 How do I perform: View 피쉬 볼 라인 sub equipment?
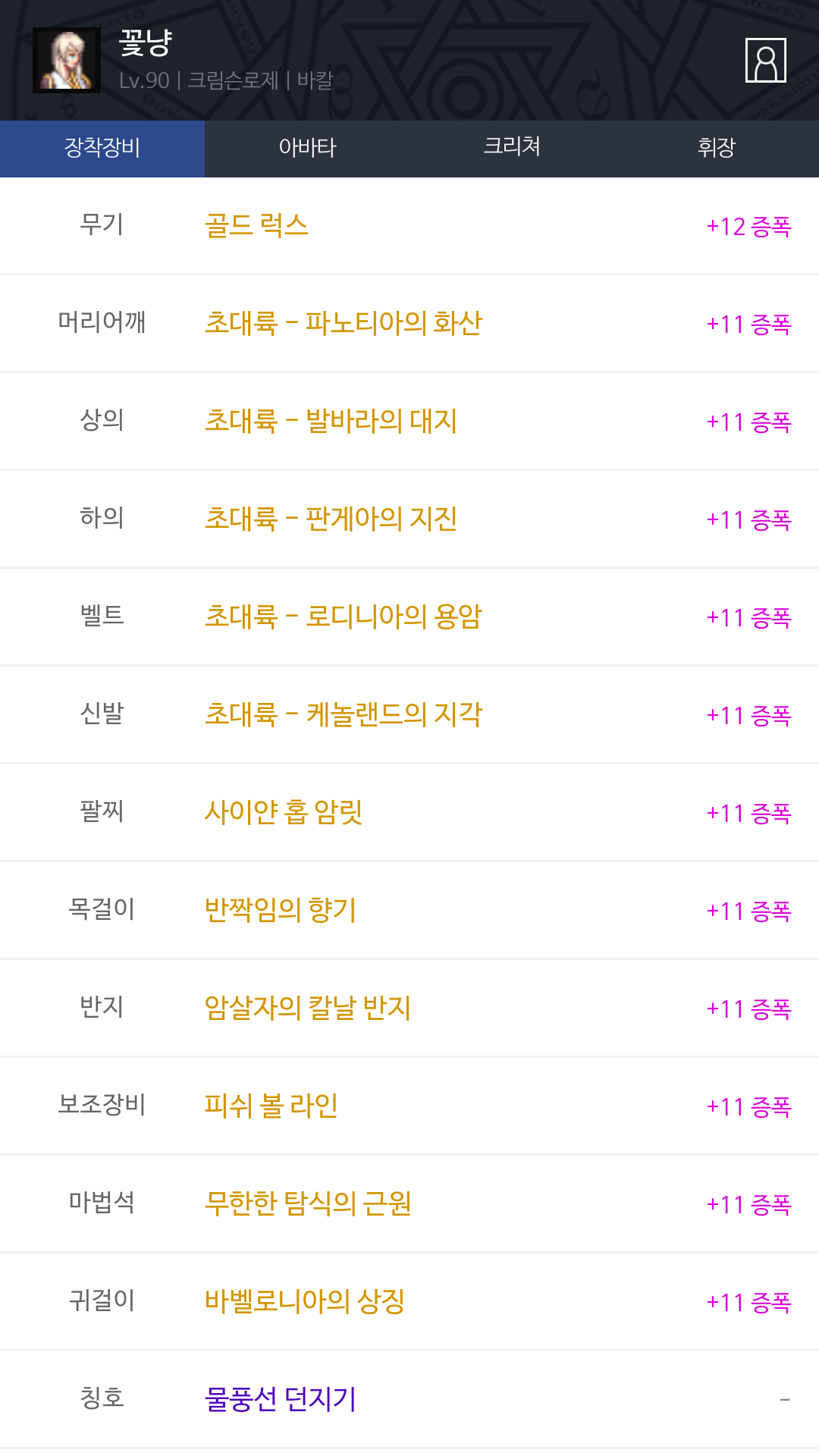tap(271, 1106)
